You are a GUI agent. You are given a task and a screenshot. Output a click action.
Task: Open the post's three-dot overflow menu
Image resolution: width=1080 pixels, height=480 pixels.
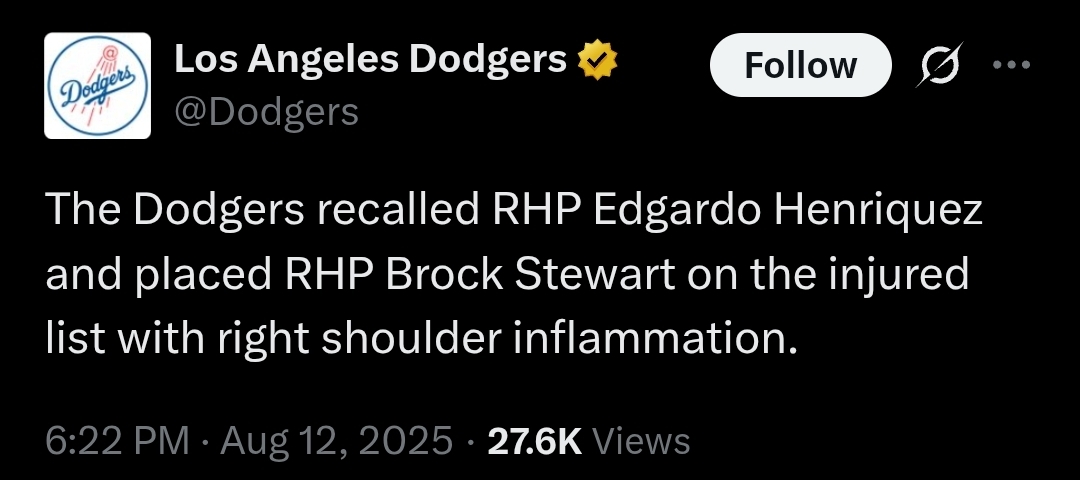tap(1011, 66)
